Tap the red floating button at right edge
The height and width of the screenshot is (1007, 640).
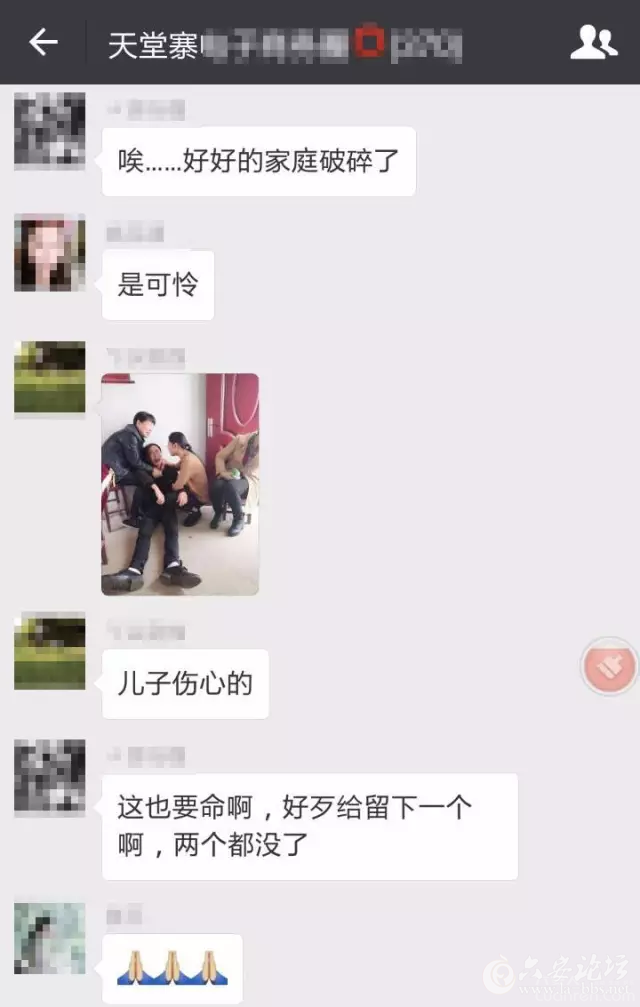point(609,666)
